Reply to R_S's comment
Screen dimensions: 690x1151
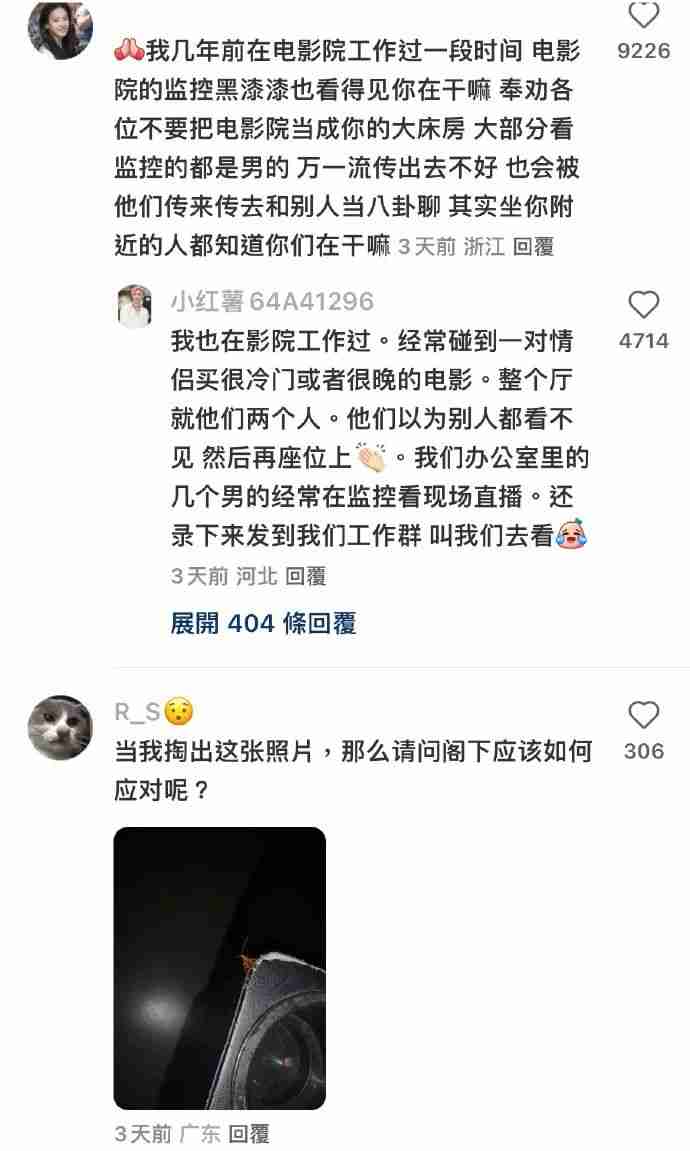(x=249, y=1134)
